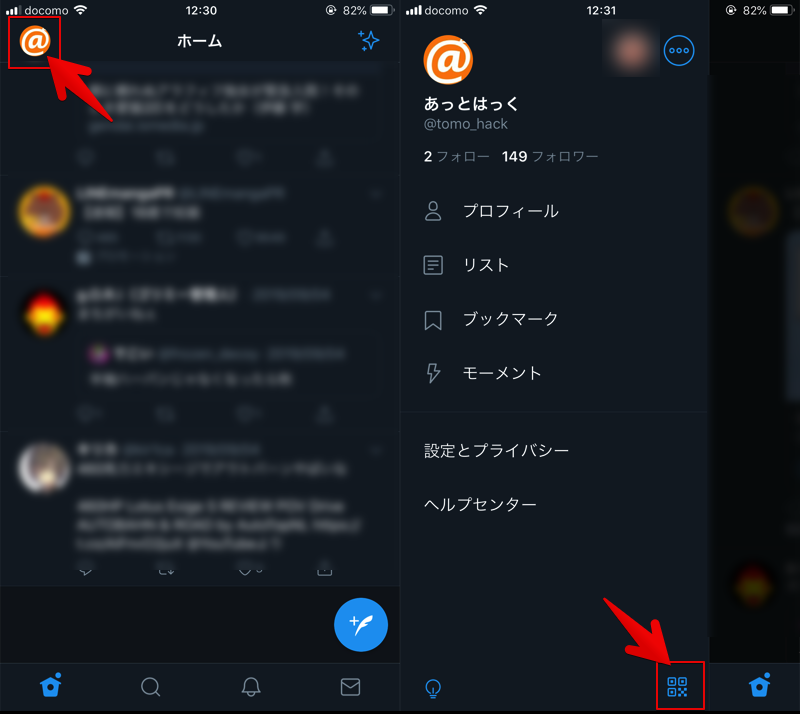The height and width of the screenshot is (714, 800).
Task: View the 2 フォロー list
Action: point(456,157)
